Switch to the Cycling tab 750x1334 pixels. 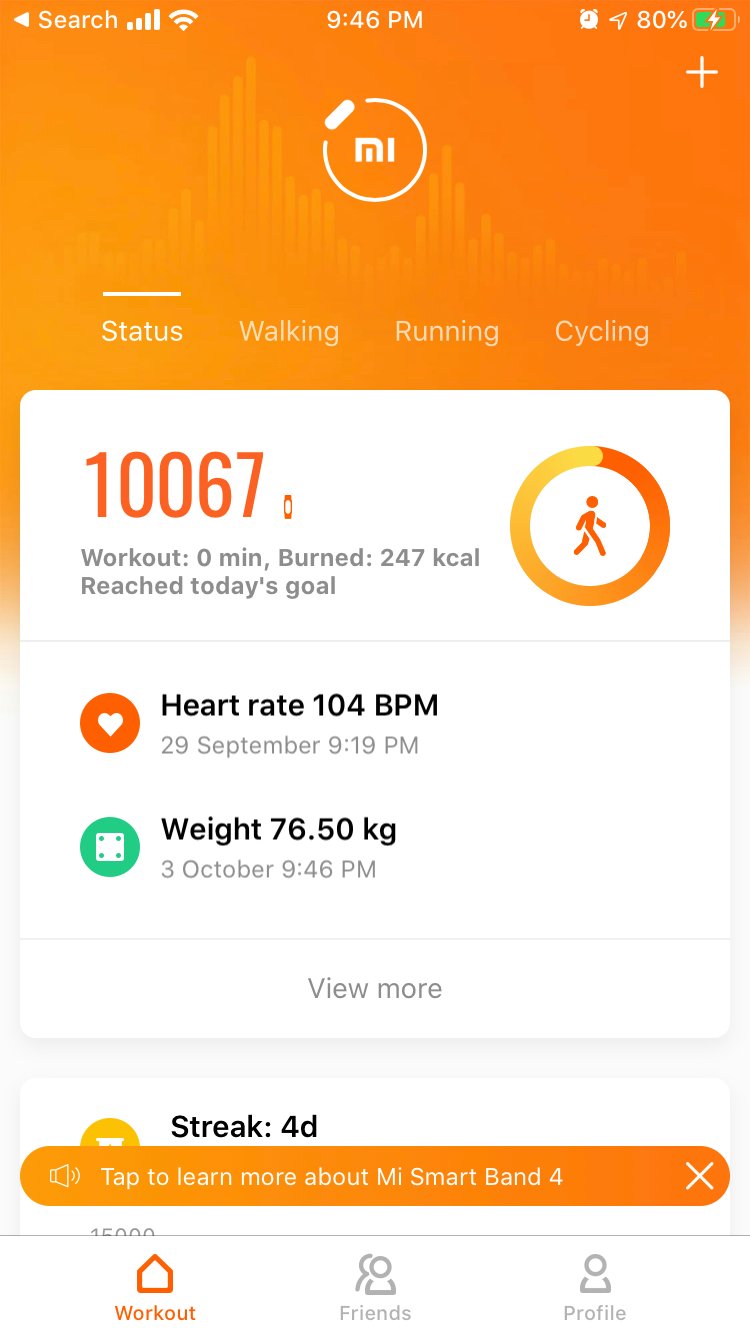601,331
